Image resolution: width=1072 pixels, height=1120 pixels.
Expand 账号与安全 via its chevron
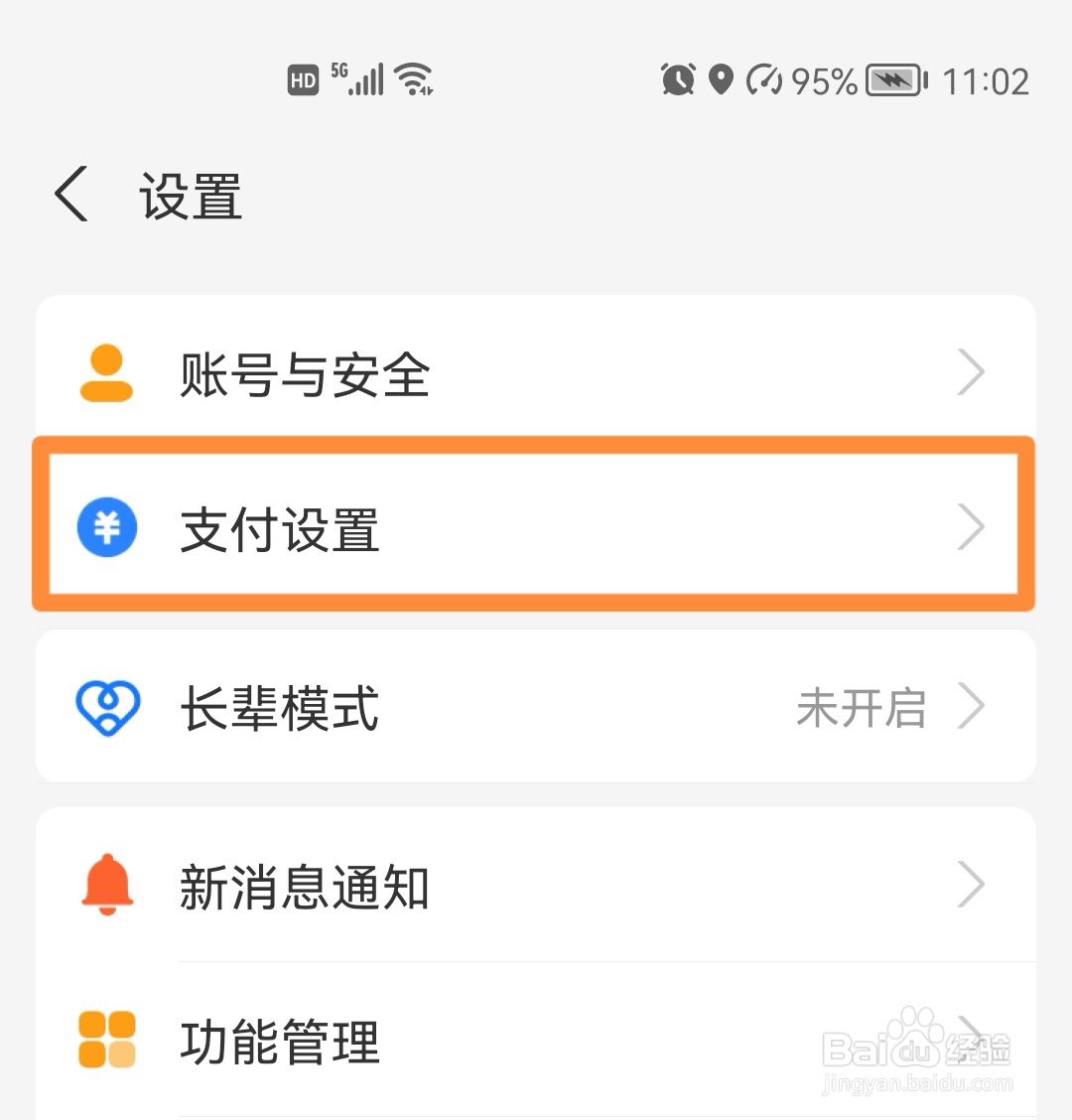[973, 373]
